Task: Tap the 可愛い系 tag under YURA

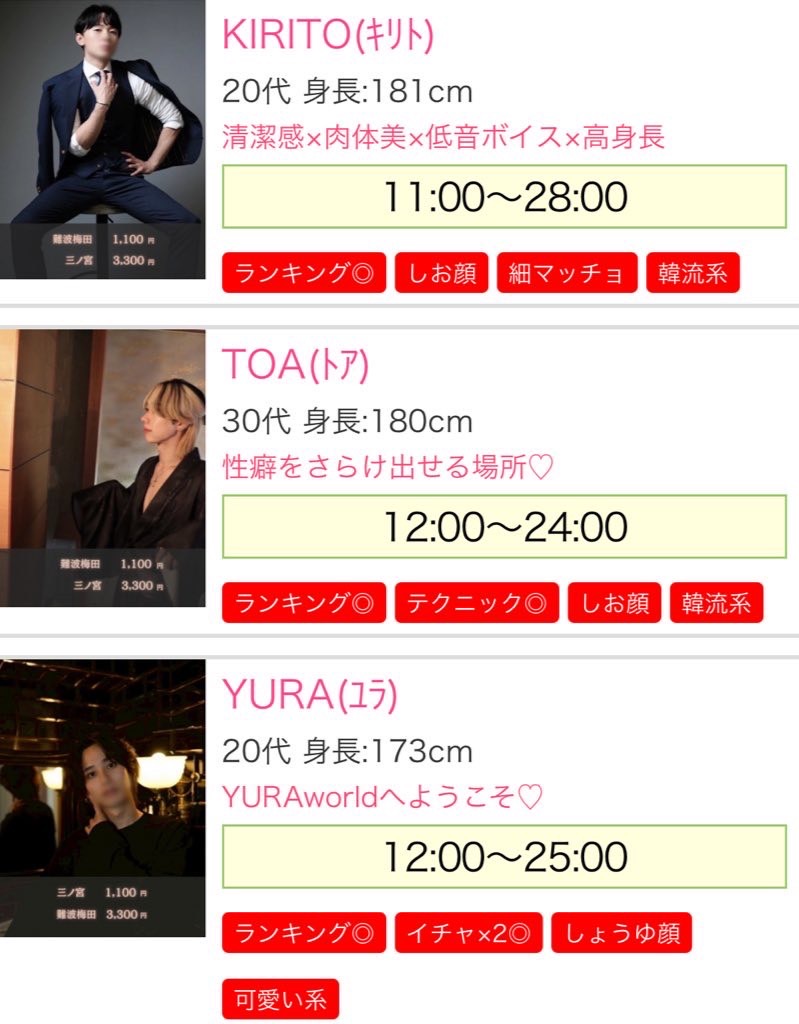Action: click(x=280, y=999)
